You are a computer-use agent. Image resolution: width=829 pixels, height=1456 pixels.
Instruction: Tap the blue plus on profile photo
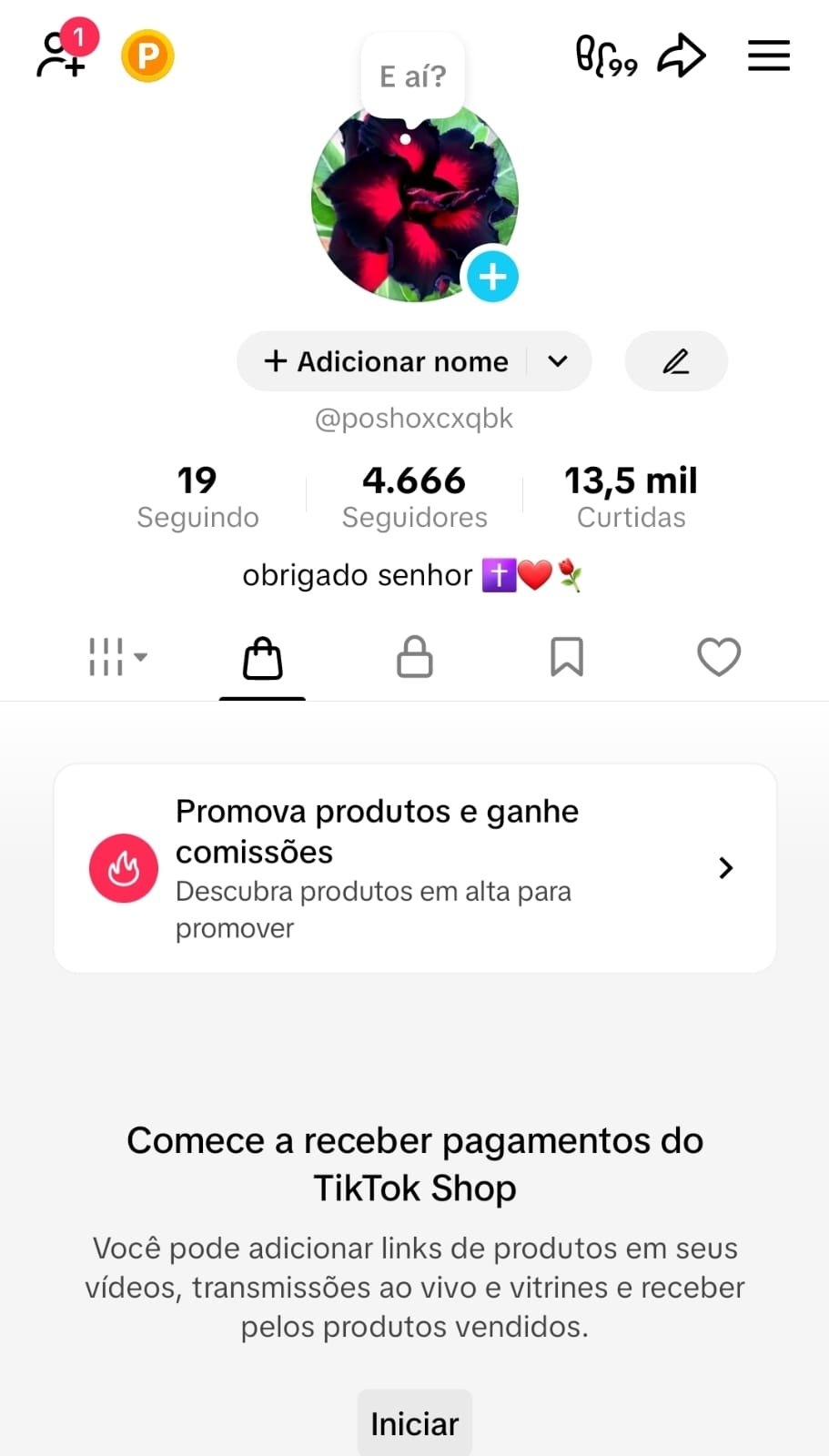(492, 276)
